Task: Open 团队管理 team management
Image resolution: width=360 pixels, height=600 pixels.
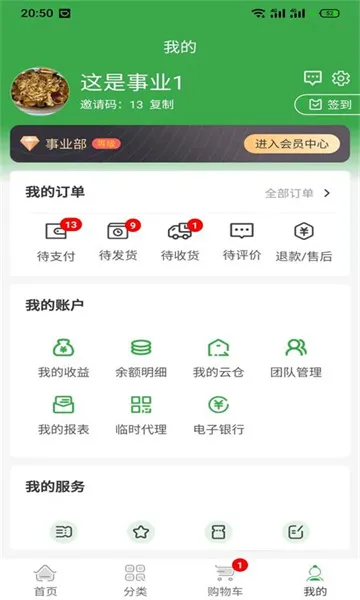Action: (x=296, y=358)
